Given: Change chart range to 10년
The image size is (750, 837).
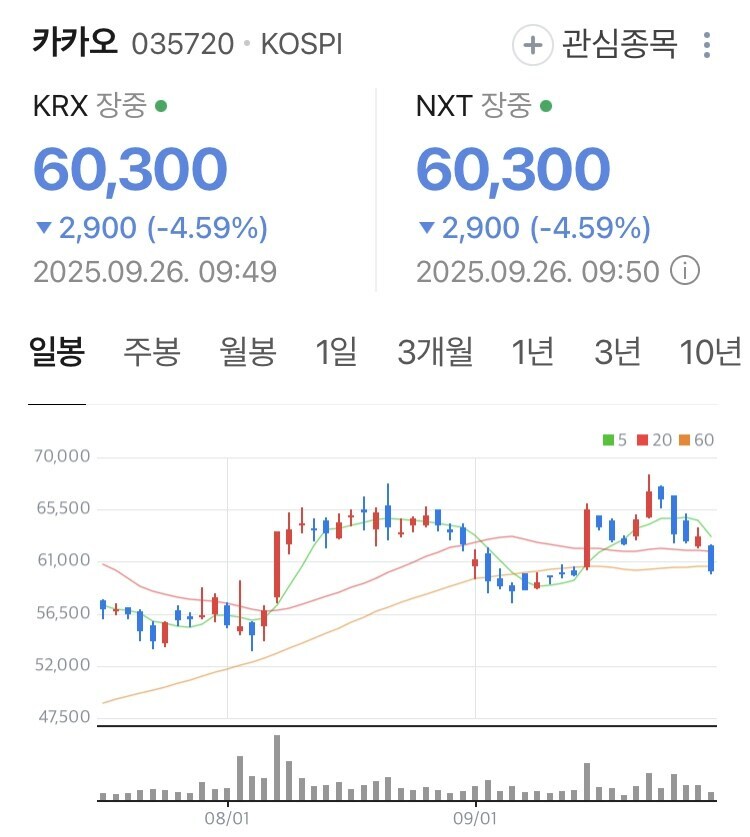Looking at the screenshot, I should click(x=710, y=352).
